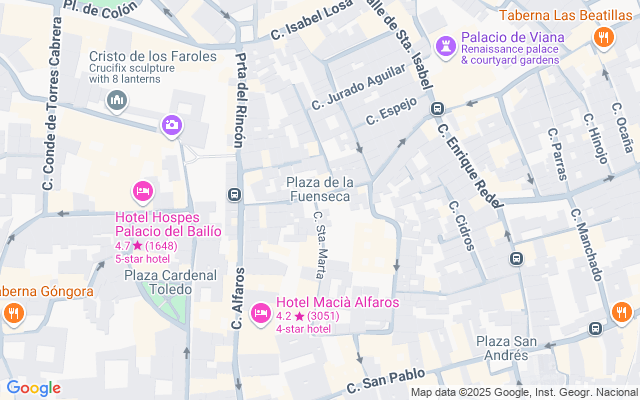This screenshot has width=640, height=400.
Task: Select the bus stop near C. Espejo
Action: pyautogui.click(x=437, y=108)
